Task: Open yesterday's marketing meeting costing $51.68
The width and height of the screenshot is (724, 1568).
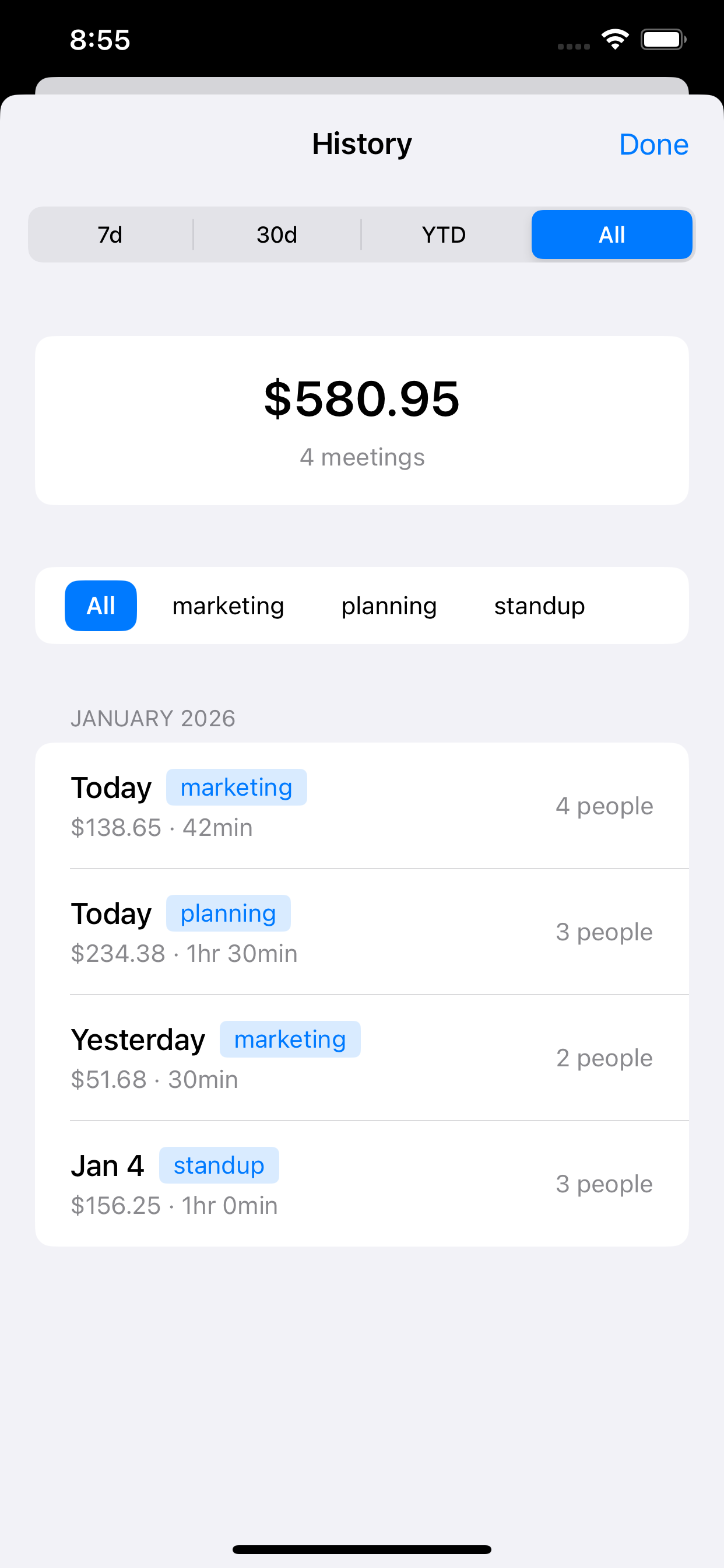Action: [x=361, y=1058]
